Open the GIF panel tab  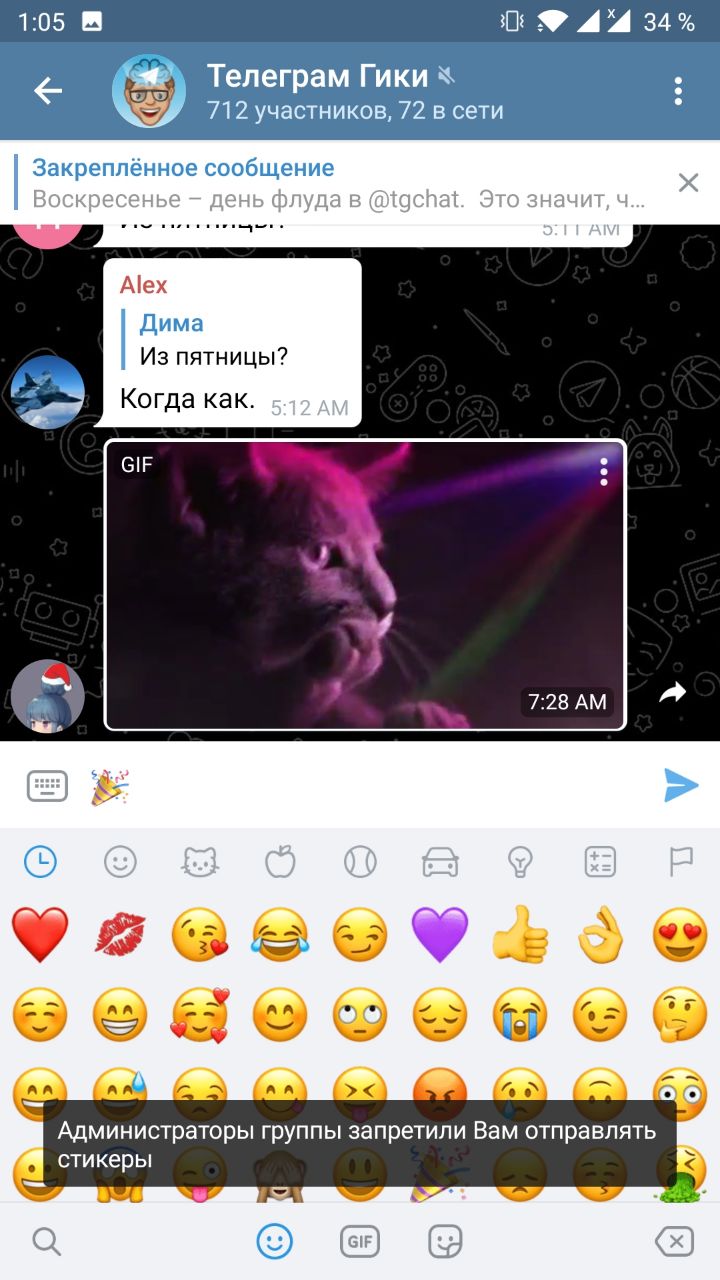tap(359, 1242)
